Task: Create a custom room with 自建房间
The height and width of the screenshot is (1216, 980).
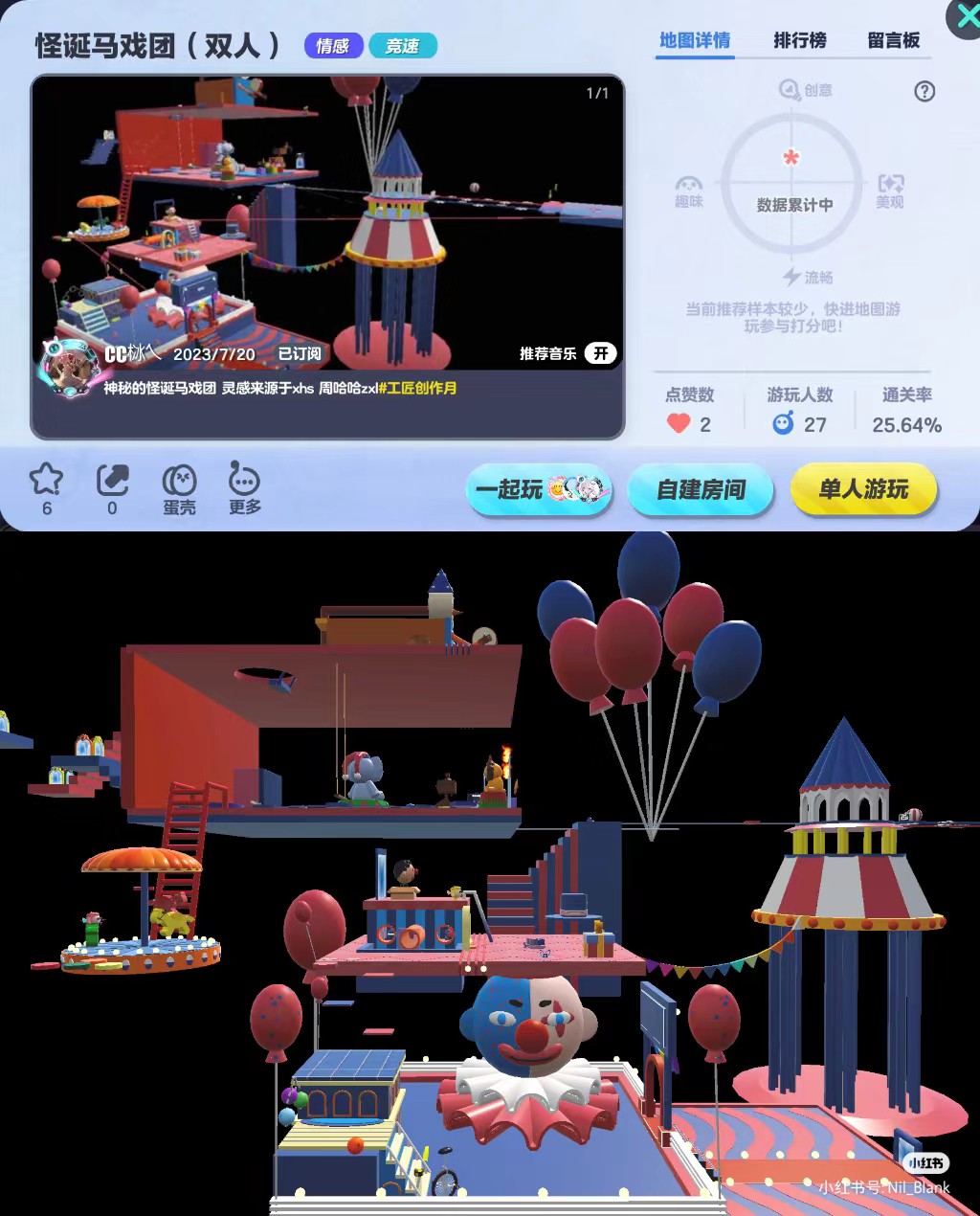Action: click(701, 489)
